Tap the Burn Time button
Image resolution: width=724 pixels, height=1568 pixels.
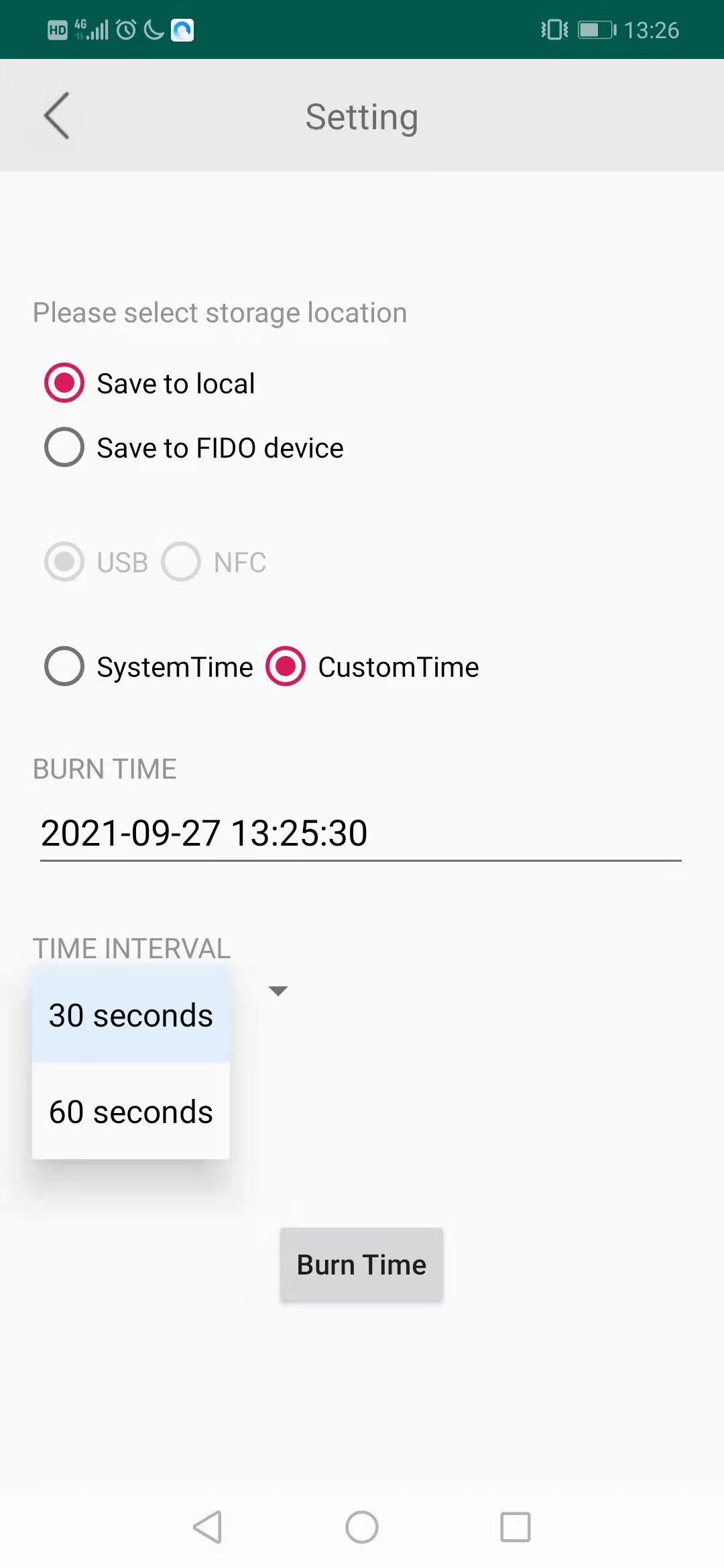[x=361, y=1264]
